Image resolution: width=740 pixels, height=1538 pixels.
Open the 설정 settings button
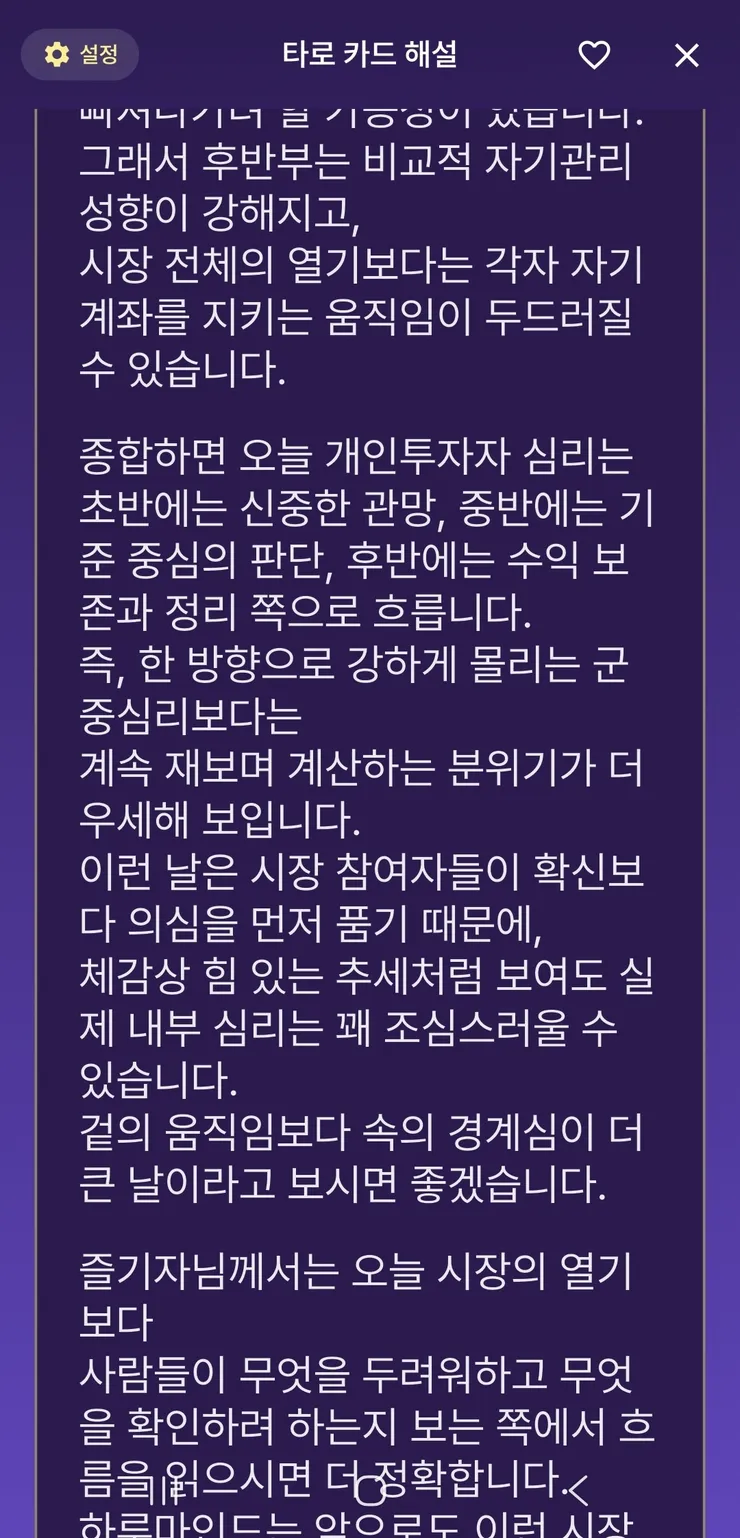(x=80, y=55)
